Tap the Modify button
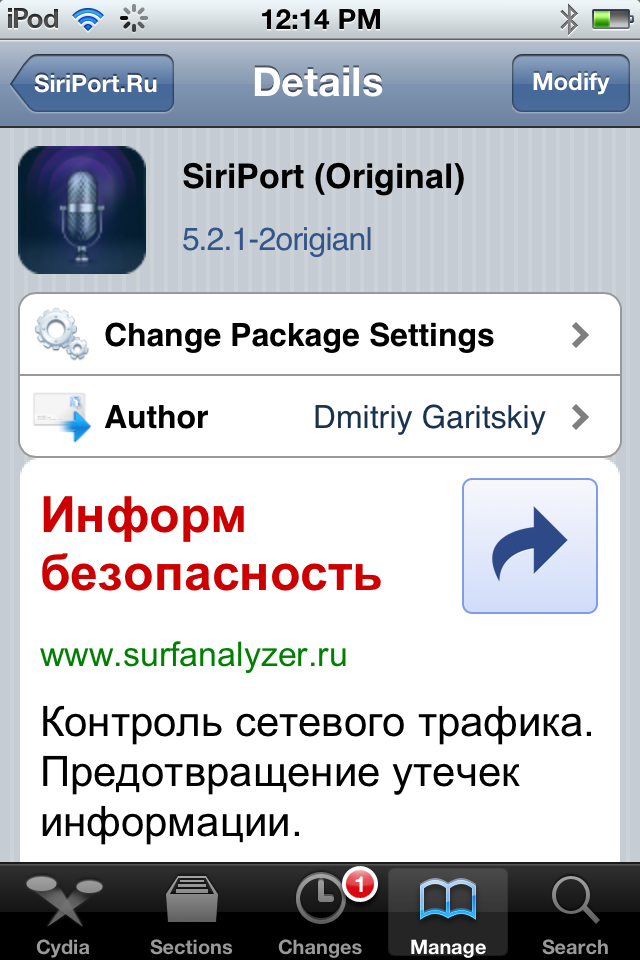 point(570,83)
